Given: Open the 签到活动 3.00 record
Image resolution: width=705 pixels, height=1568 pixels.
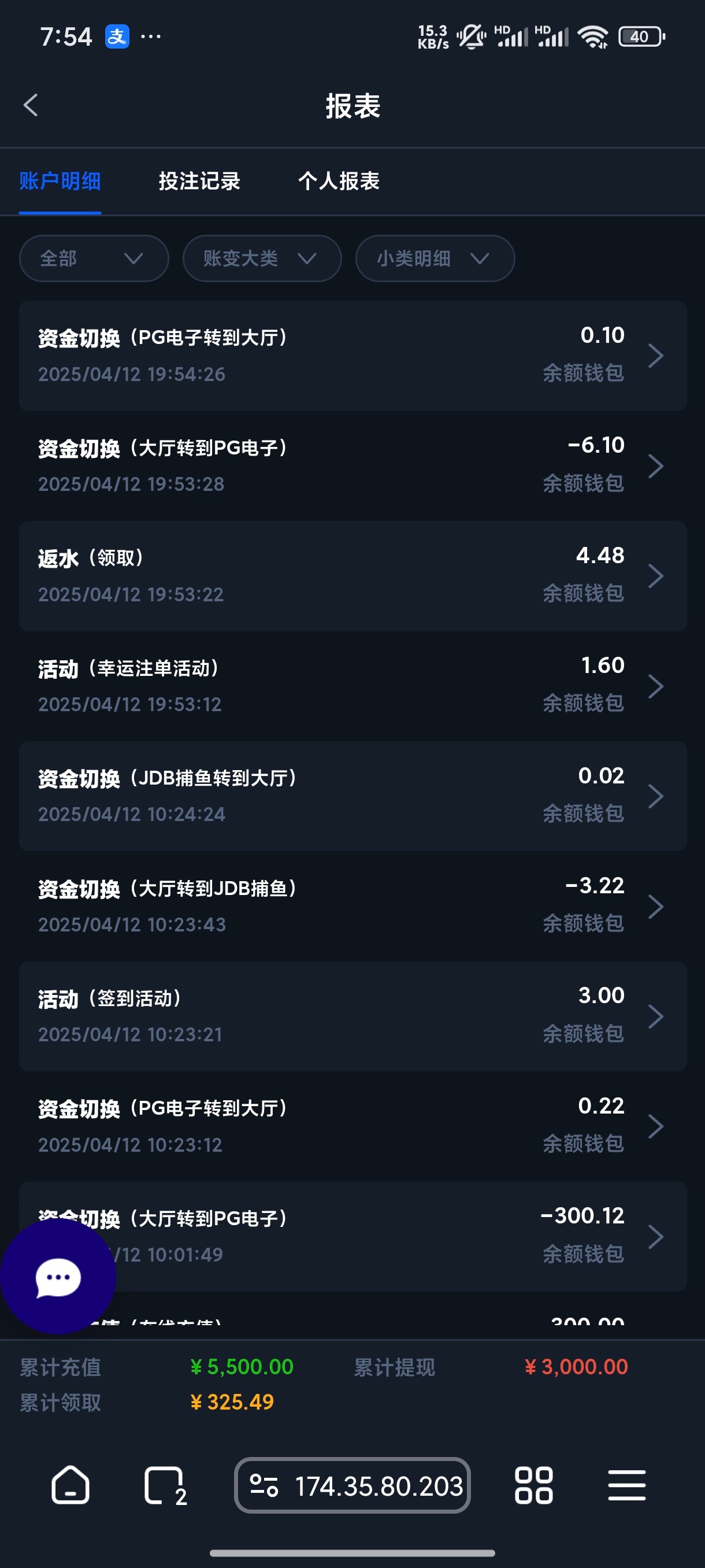Looking at the screenshot, I should point(352,1016).
